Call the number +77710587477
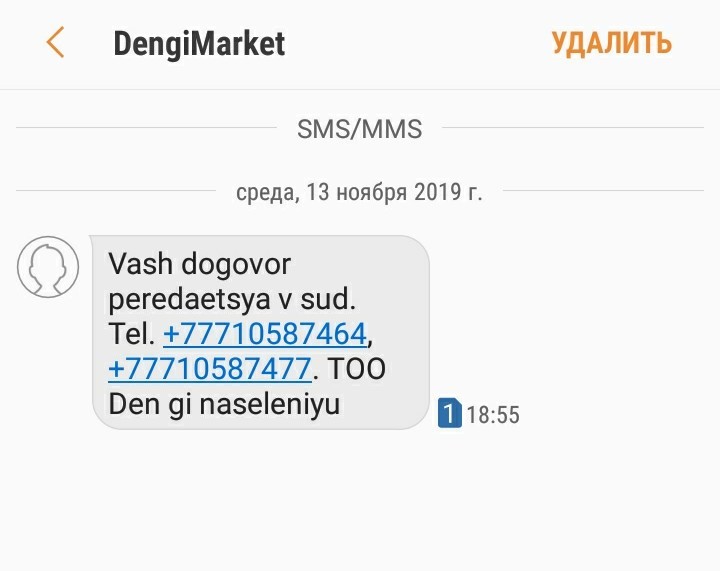This screenshot has width=720, height=571. [209, 368]
